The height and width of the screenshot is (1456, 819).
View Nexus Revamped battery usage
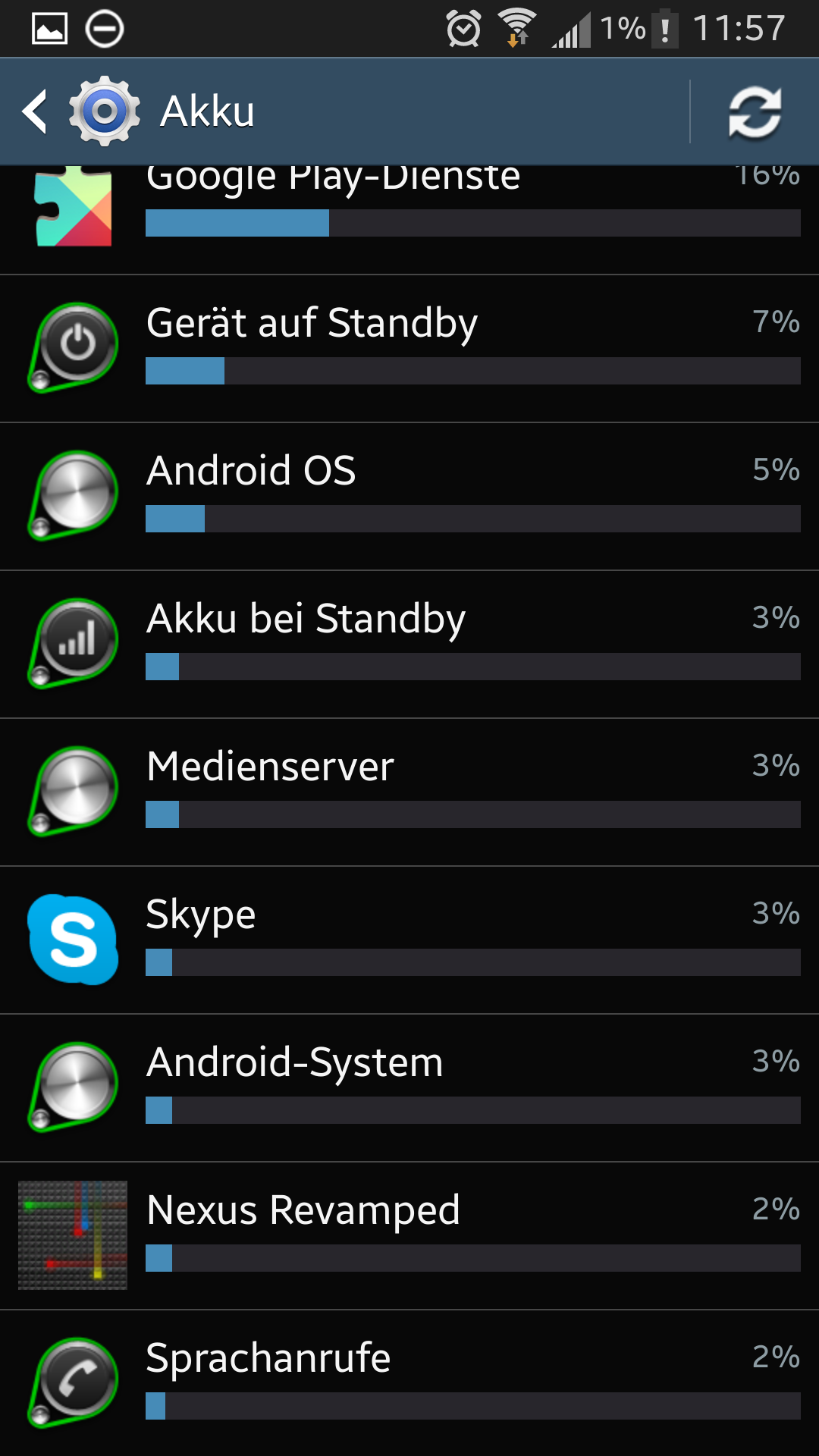(409, 1235)
